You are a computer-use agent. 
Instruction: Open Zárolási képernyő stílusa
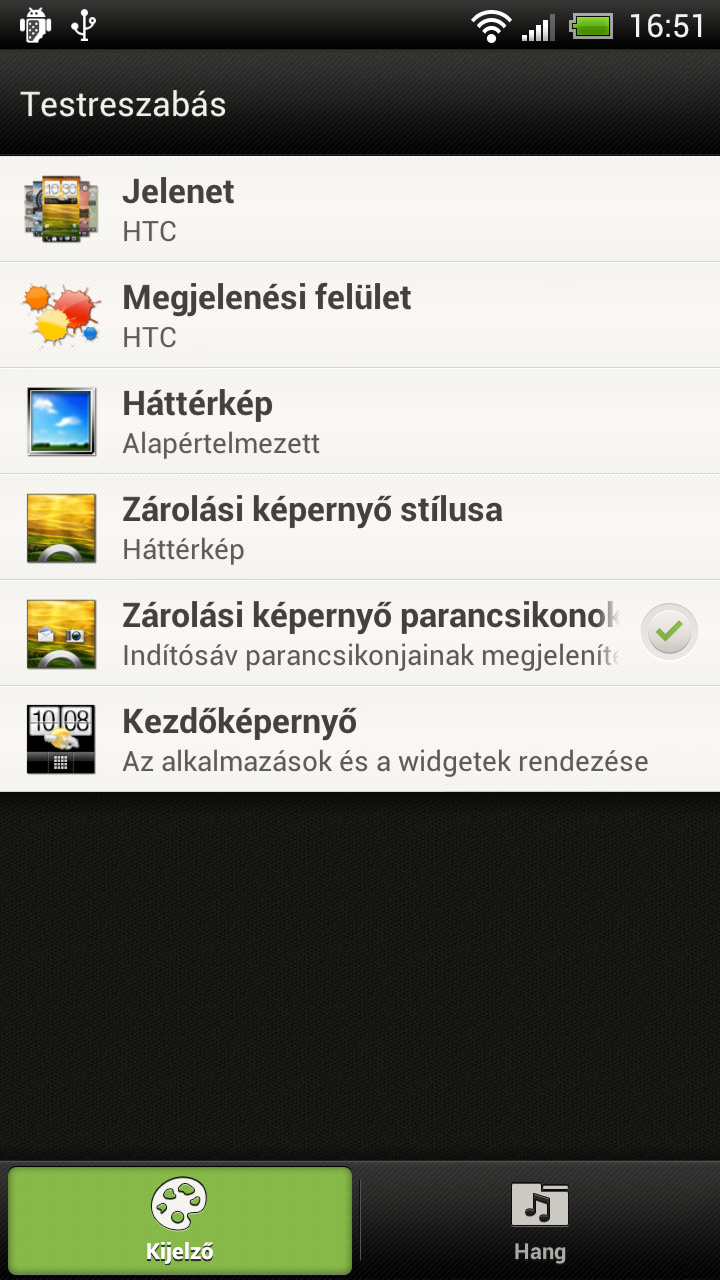click(x=360, y=527)
